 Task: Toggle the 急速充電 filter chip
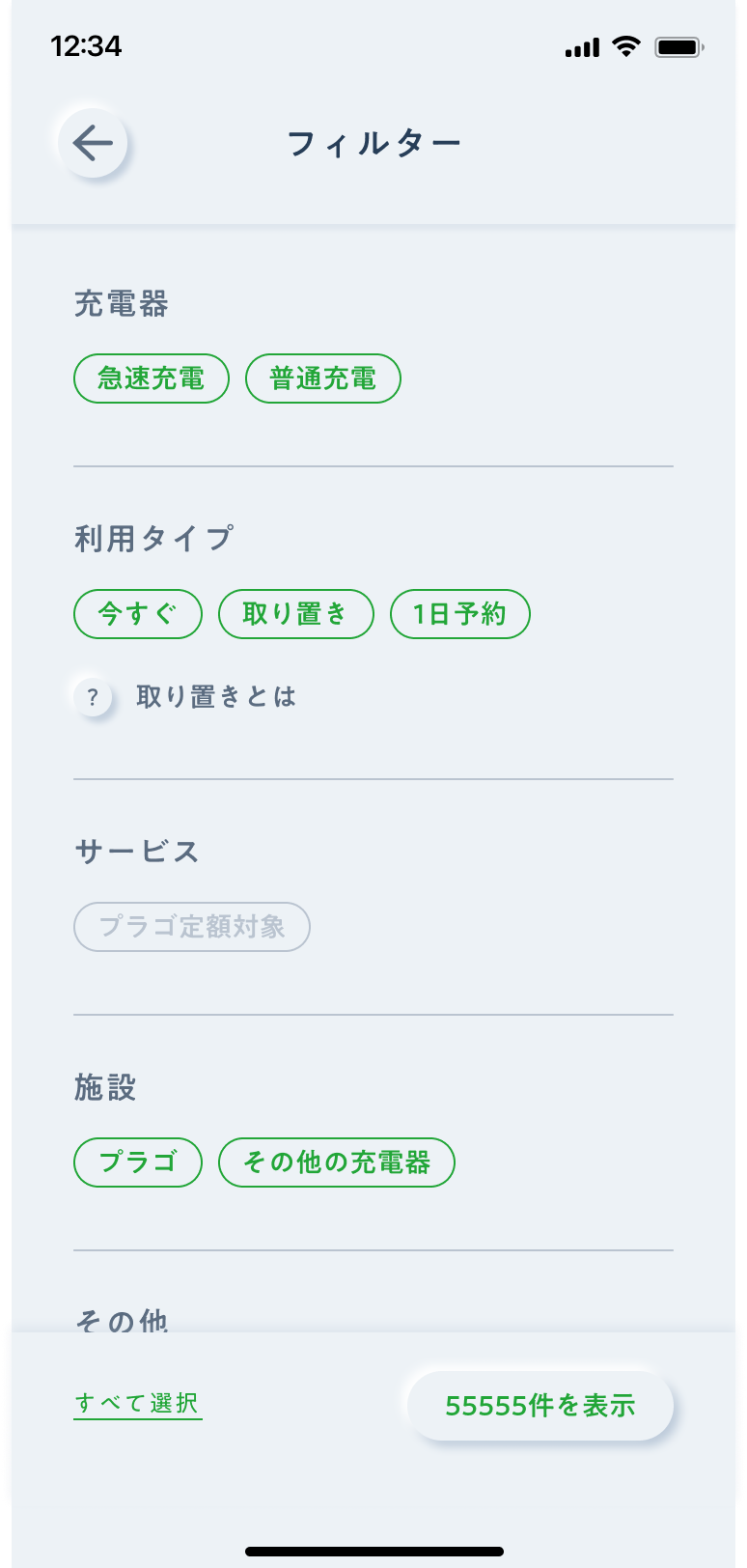[152, 378]
